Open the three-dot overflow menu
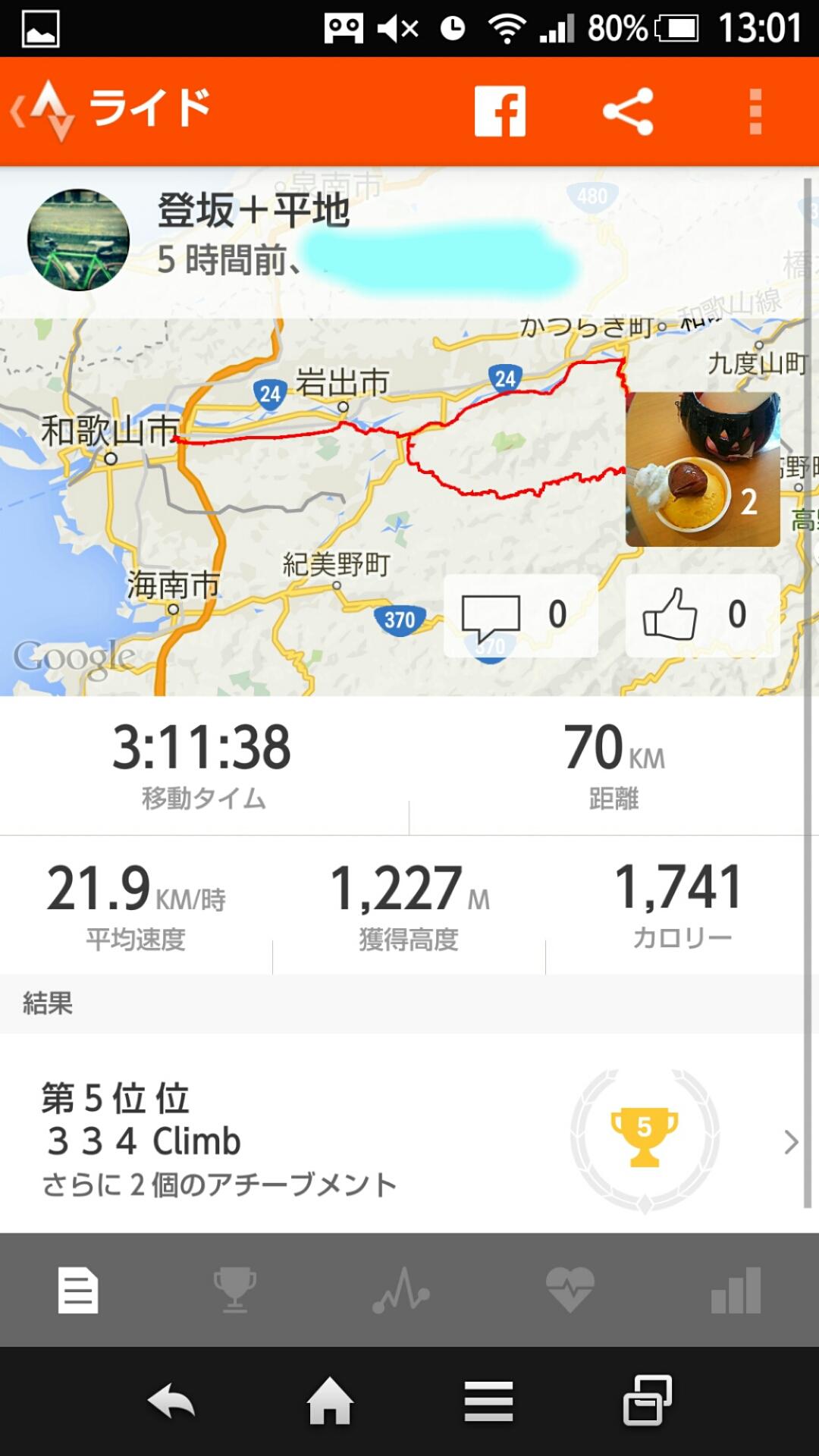 (754, 111)
